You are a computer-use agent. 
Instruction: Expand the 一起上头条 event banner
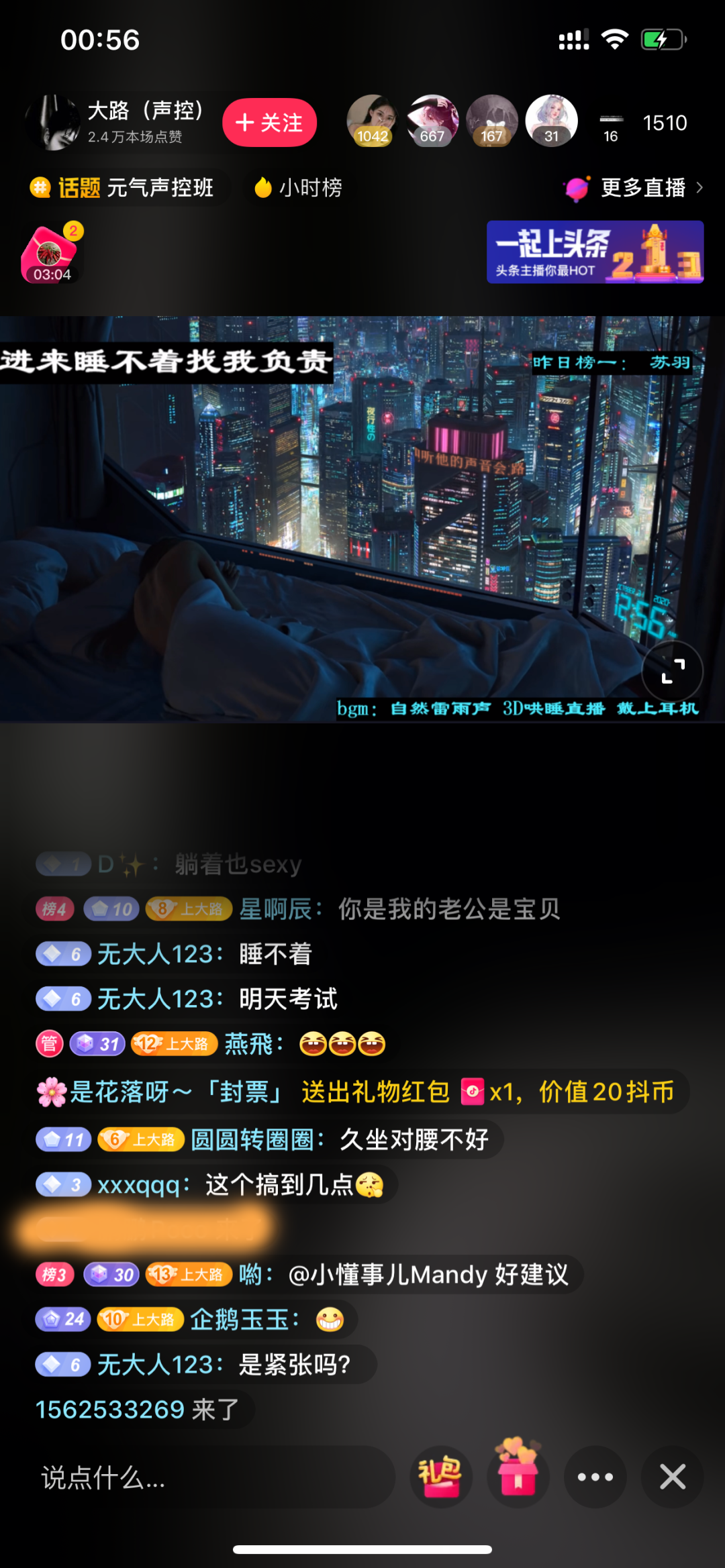[595, 253]
